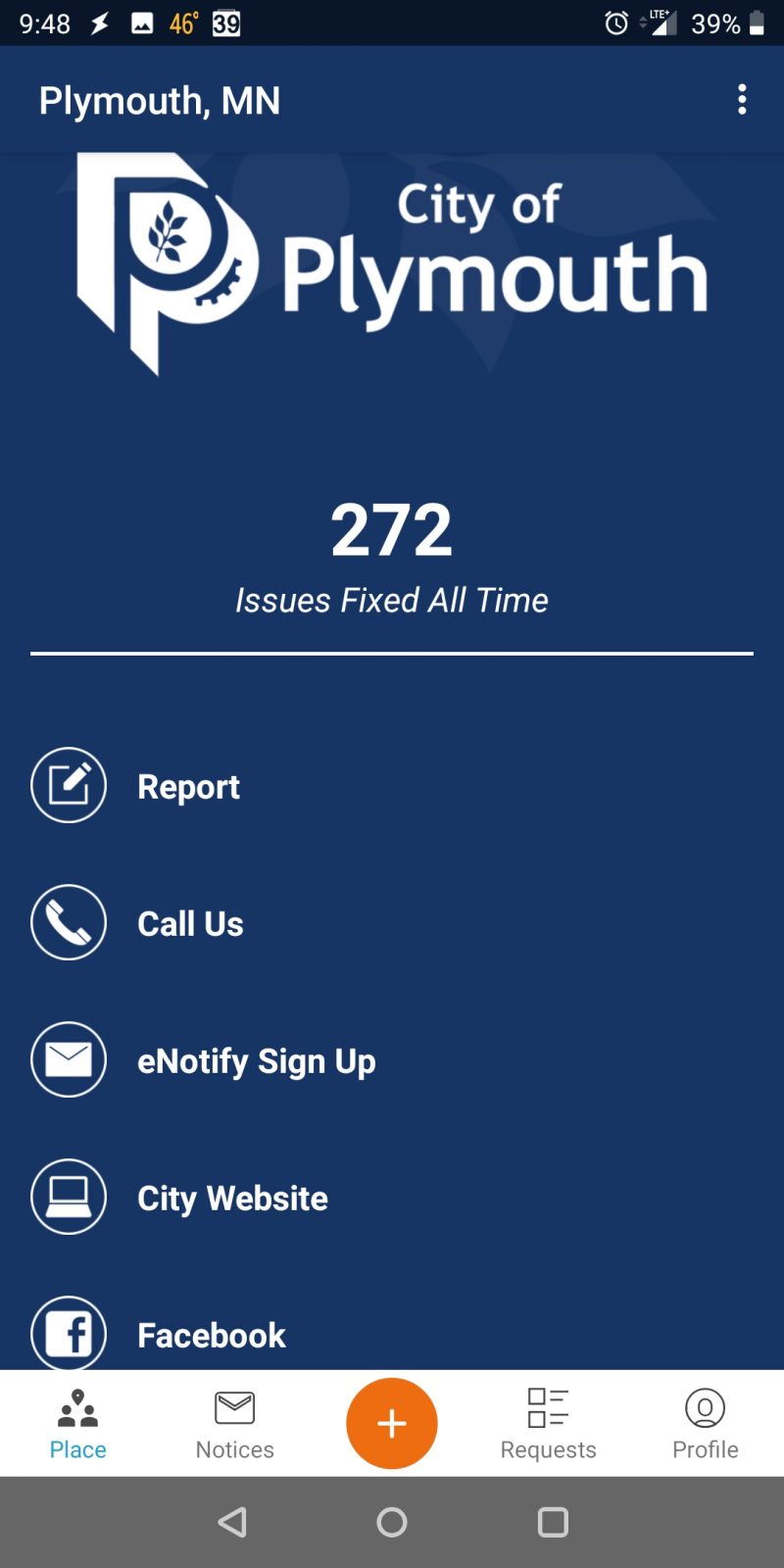Open the Report option
This screenshot has width=784, height=1568.
point(188,786)
